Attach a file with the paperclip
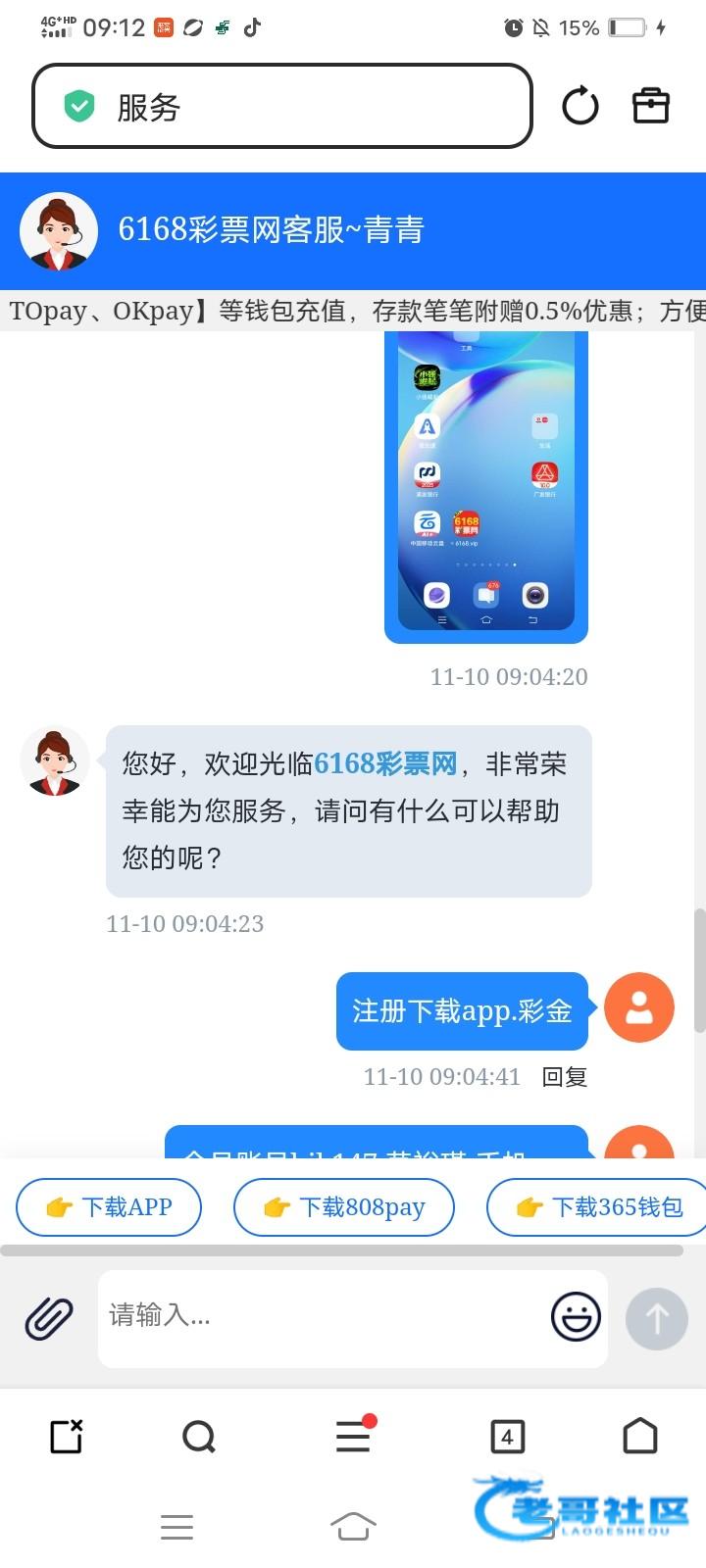 click(x=49, y=1318)
